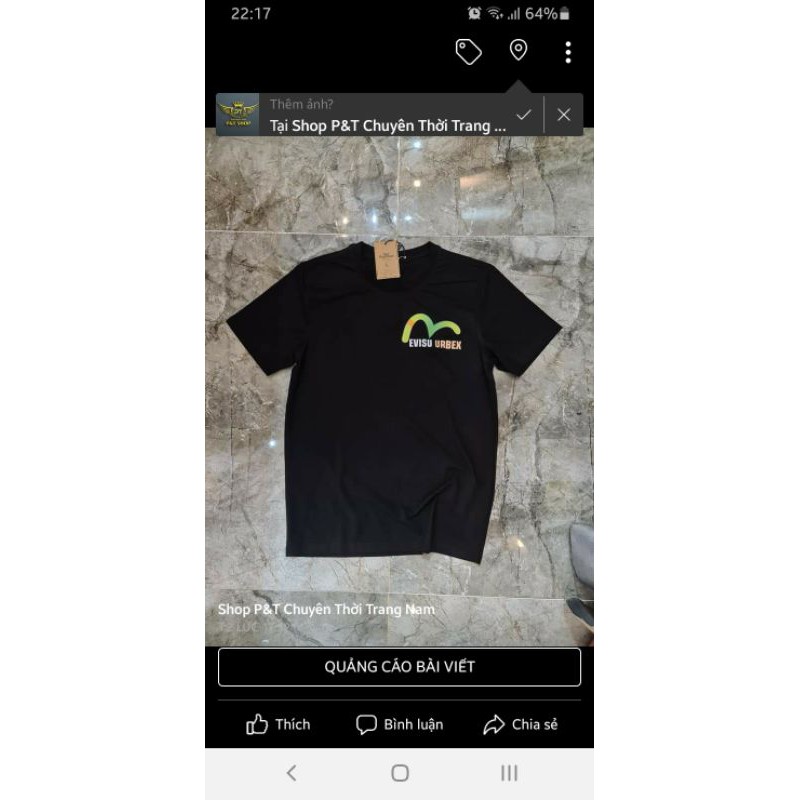Image resolution: width=800 pixels, height=800 pixels.
Task: Dismiss the 'Thêm ảnh?' suggestion banner
Action: 564,115
